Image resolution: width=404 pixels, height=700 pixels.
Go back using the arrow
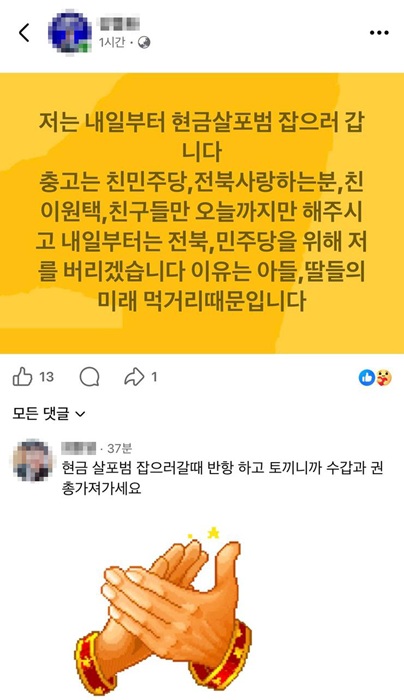[x=24, y=33]
